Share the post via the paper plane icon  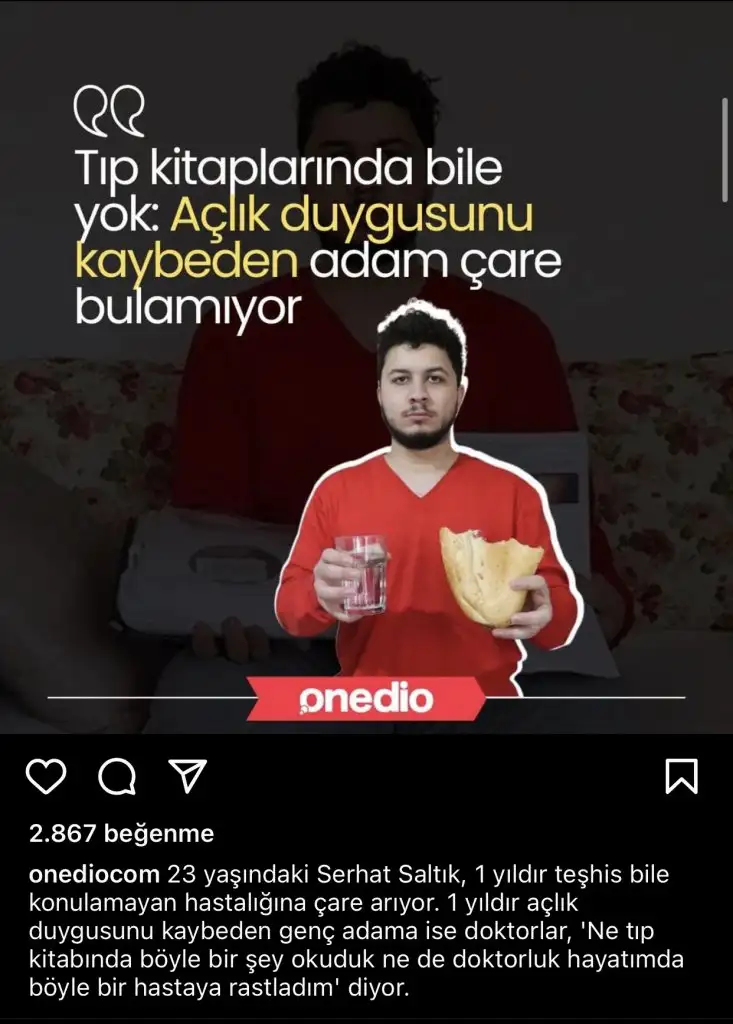(x=187, y=776)
